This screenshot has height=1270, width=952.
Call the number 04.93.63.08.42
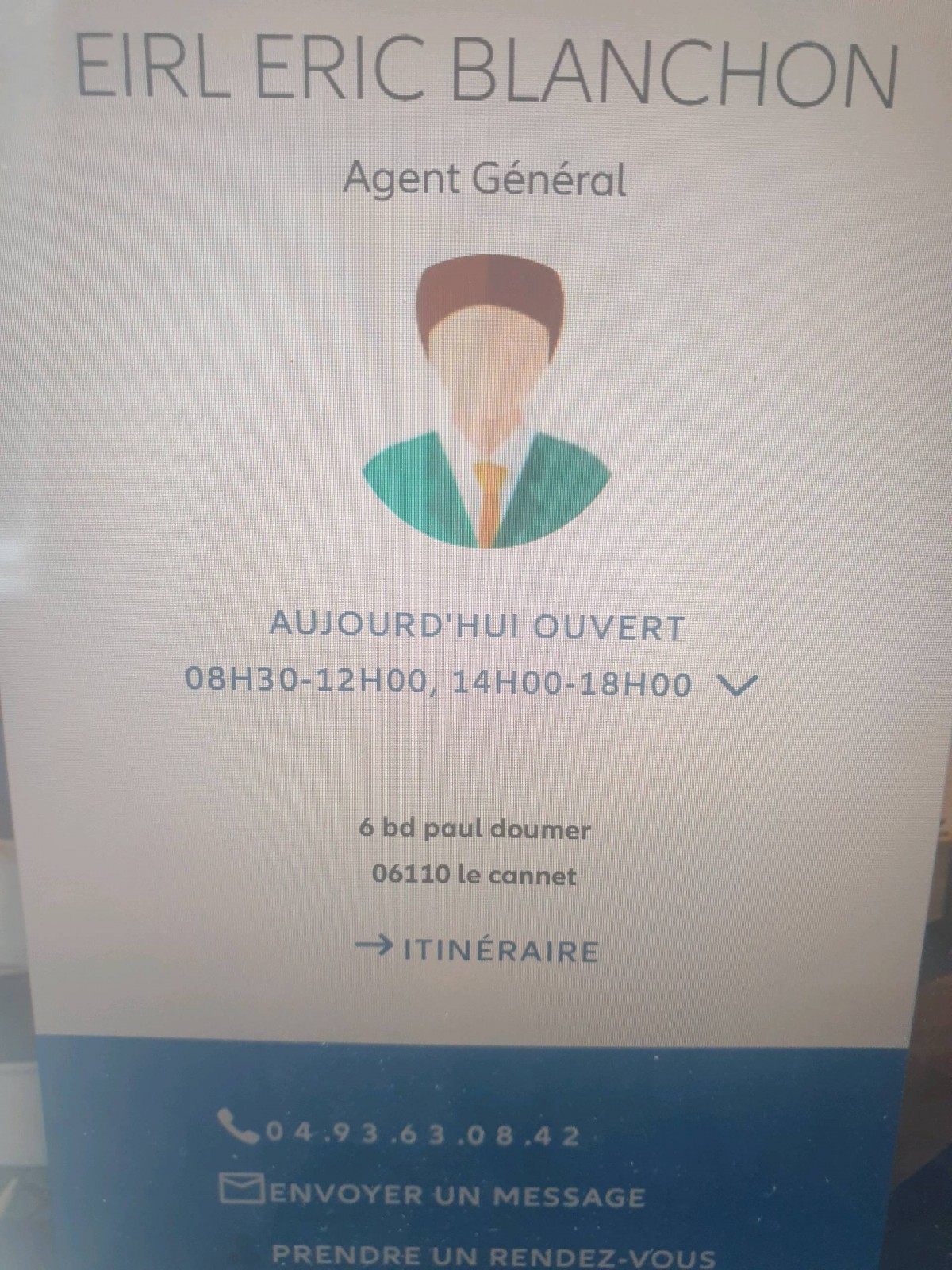click(x=400, y=1133)
